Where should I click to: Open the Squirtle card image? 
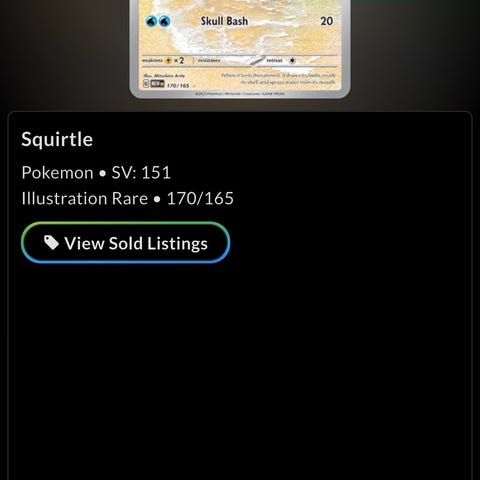point(240,49)
